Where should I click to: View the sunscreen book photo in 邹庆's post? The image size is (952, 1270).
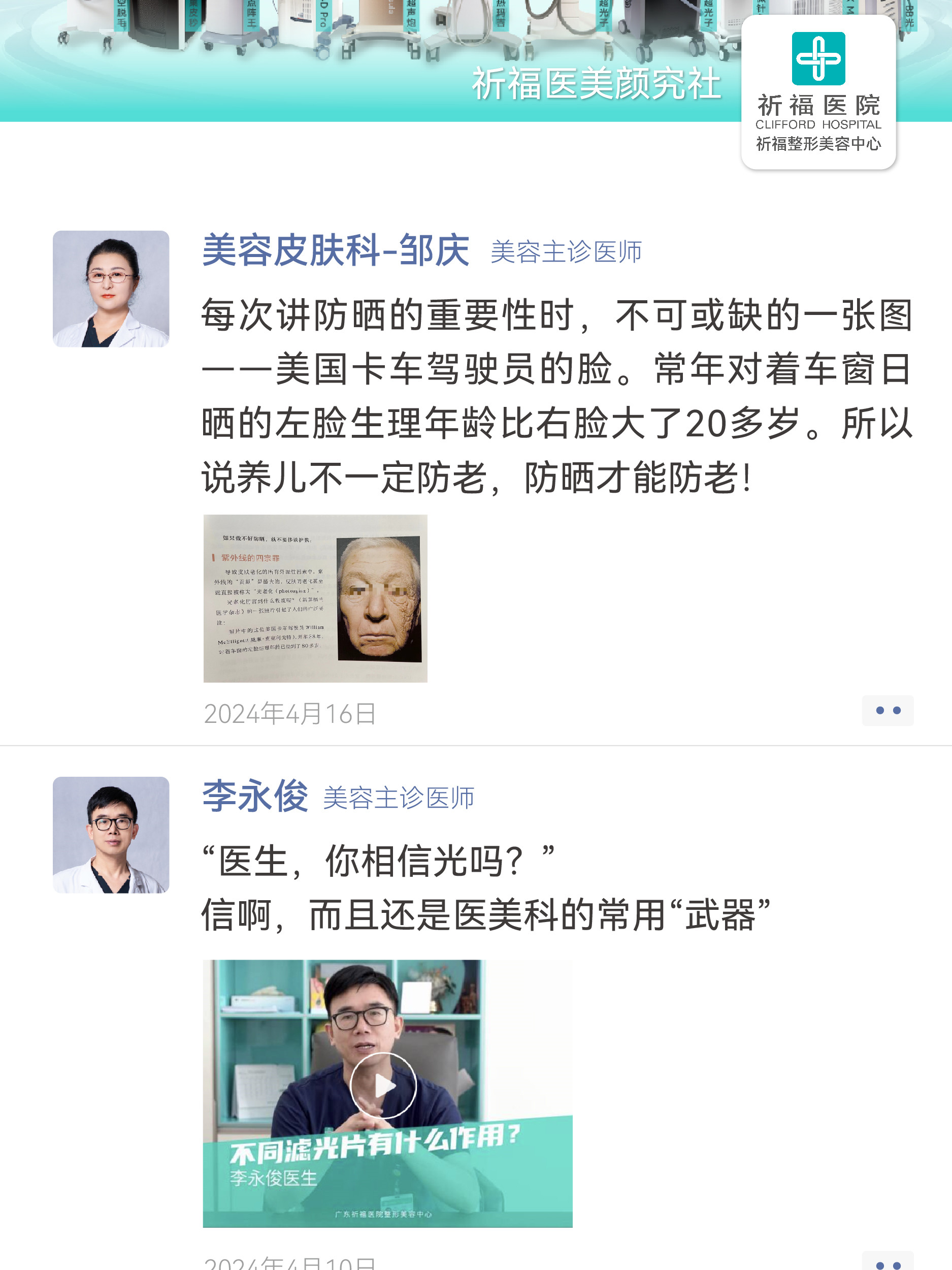click(x=315, y=598)
